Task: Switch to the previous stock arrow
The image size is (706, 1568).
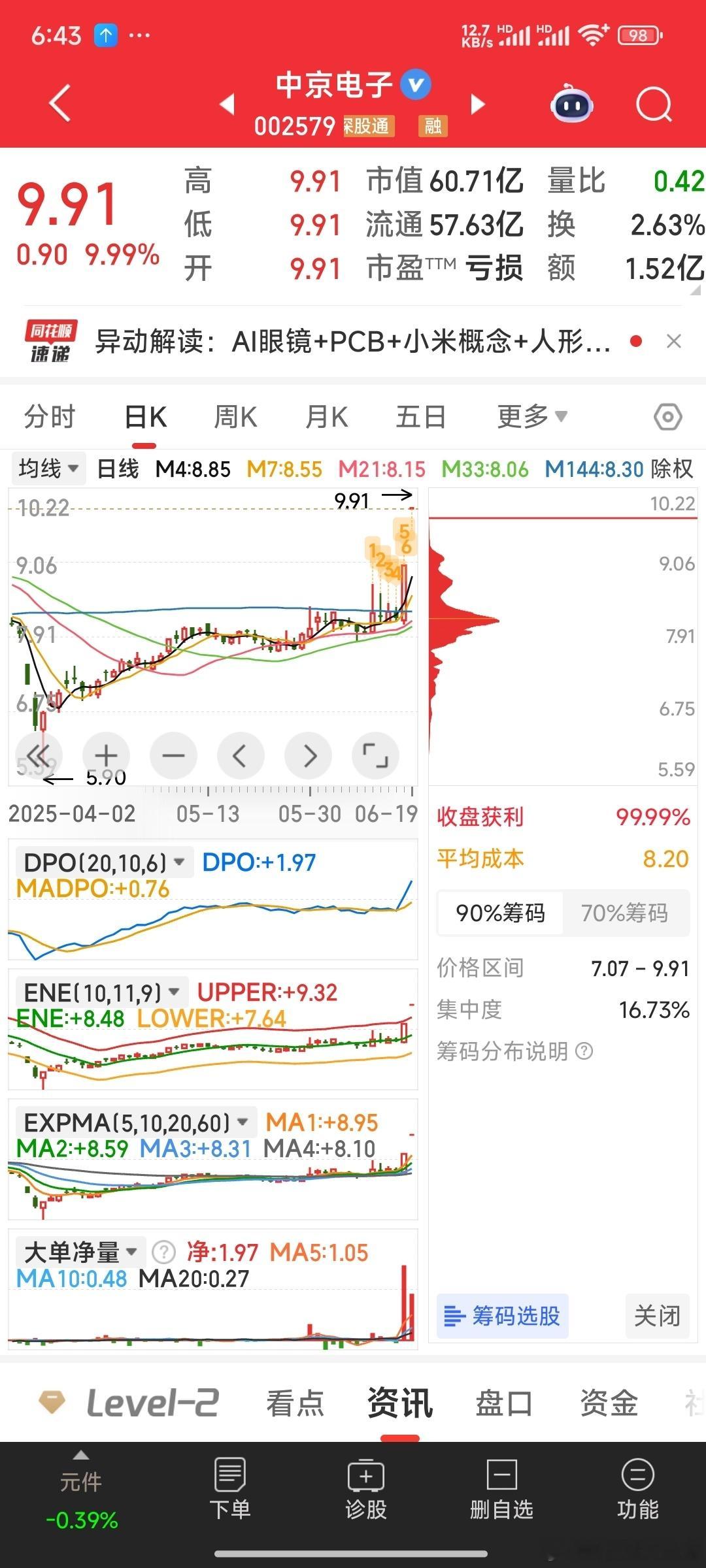Action: pos(227,103)
